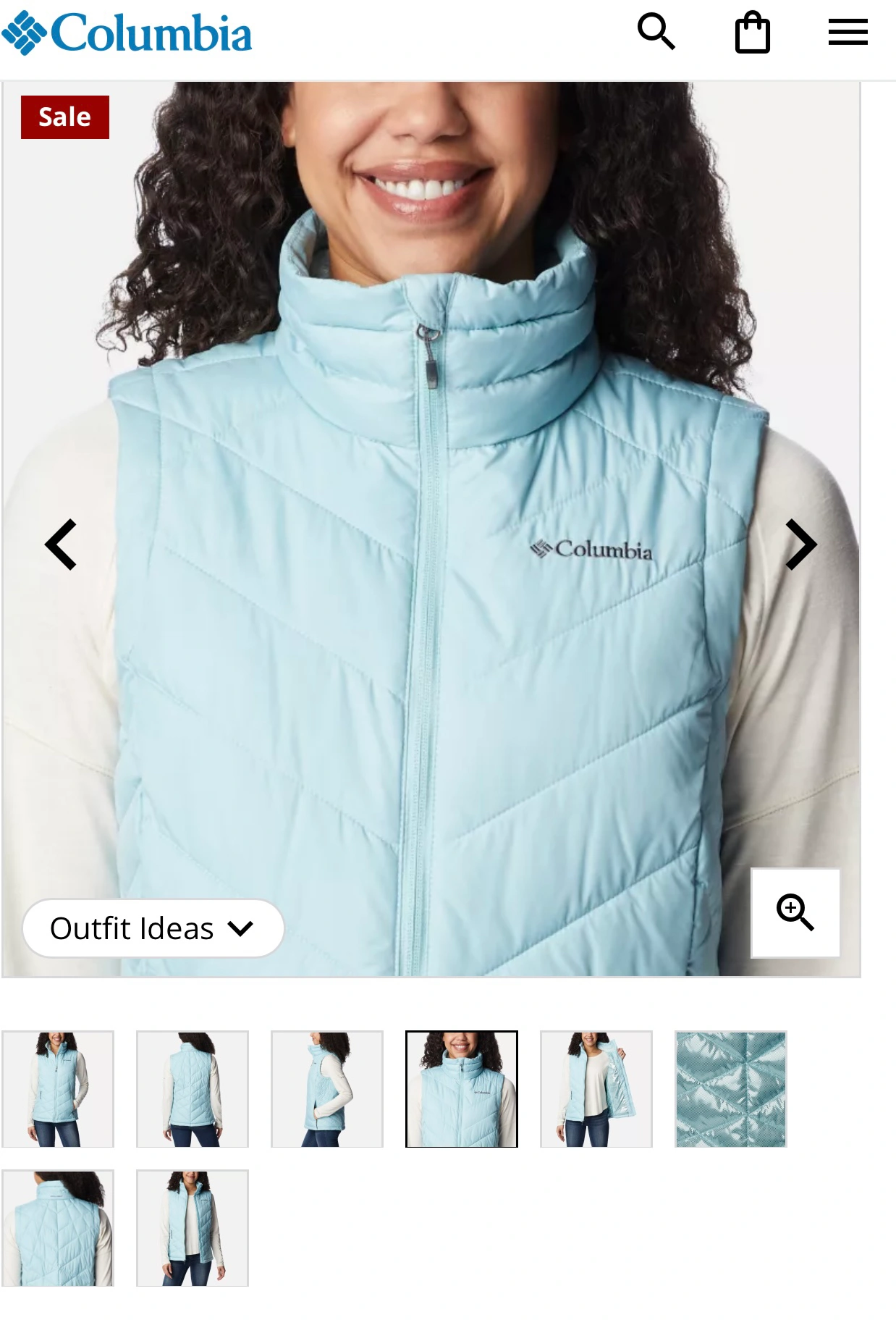Go to Columbia home page
Viewport: 896px width, 1320px height.
[127, 33]
